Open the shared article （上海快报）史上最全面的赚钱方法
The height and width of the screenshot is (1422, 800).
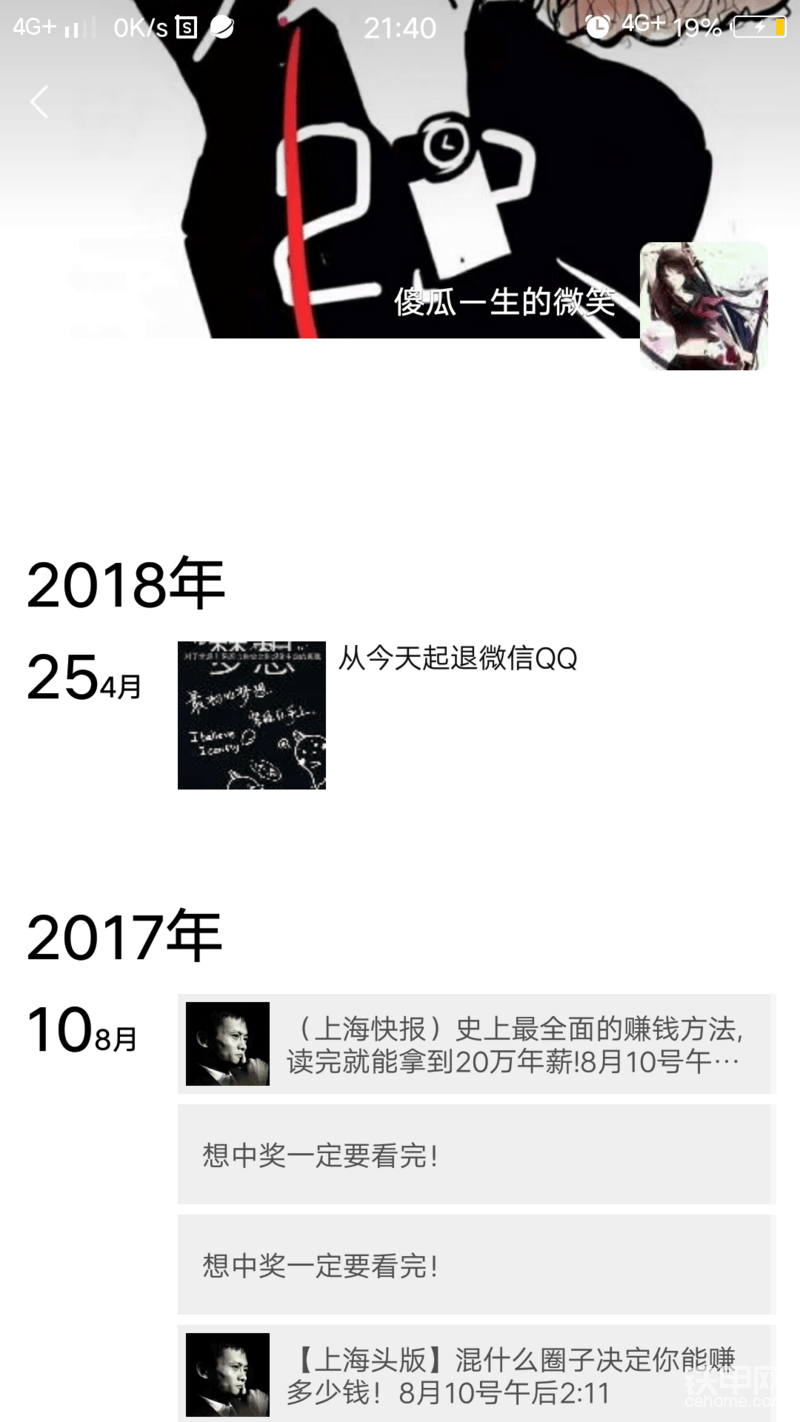[476, 1044]
